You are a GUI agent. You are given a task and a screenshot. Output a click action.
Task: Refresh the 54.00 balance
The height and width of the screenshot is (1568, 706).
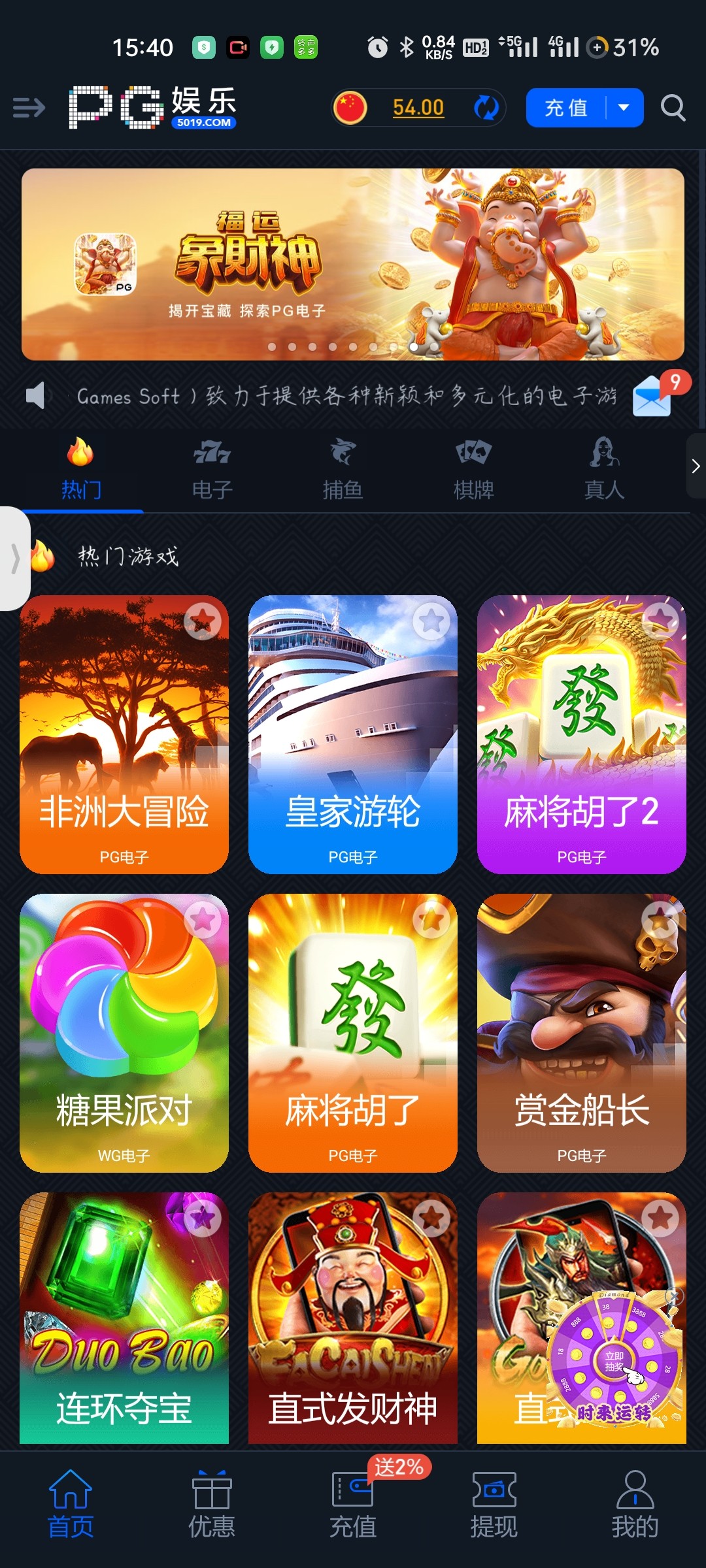click(486, 108)
